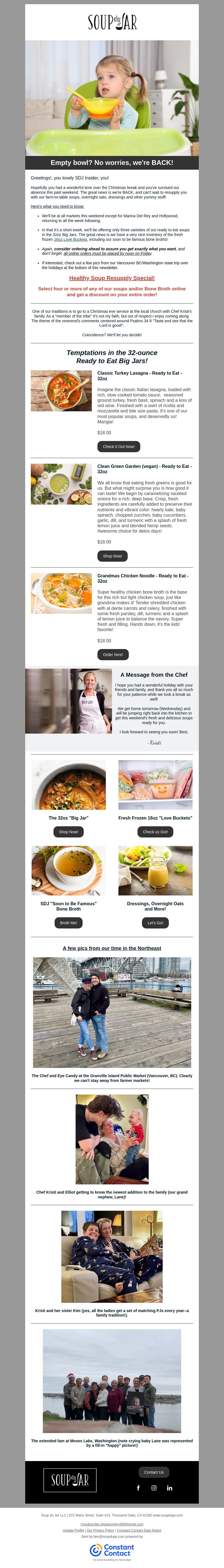Open the Instagram icon in footer
224x1568 pixels.
153,1488
